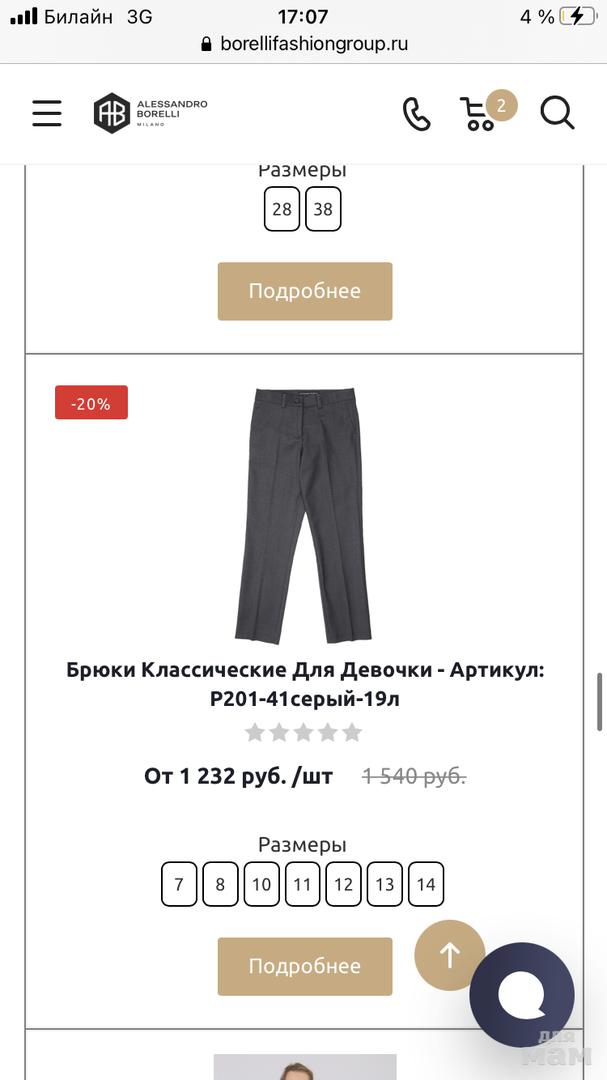Open the hamburger menu

47,113
